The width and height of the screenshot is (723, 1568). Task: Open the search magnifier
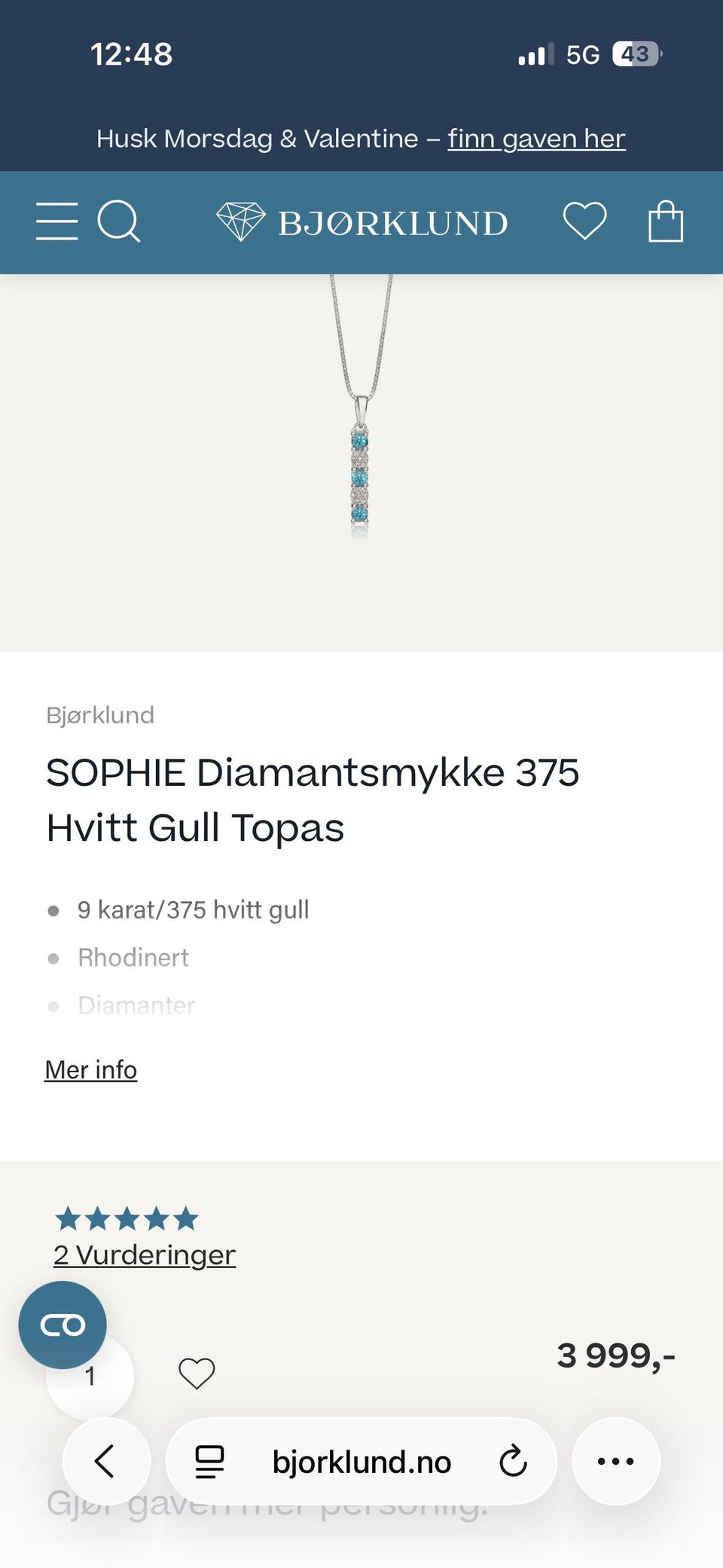pos(120,221)
